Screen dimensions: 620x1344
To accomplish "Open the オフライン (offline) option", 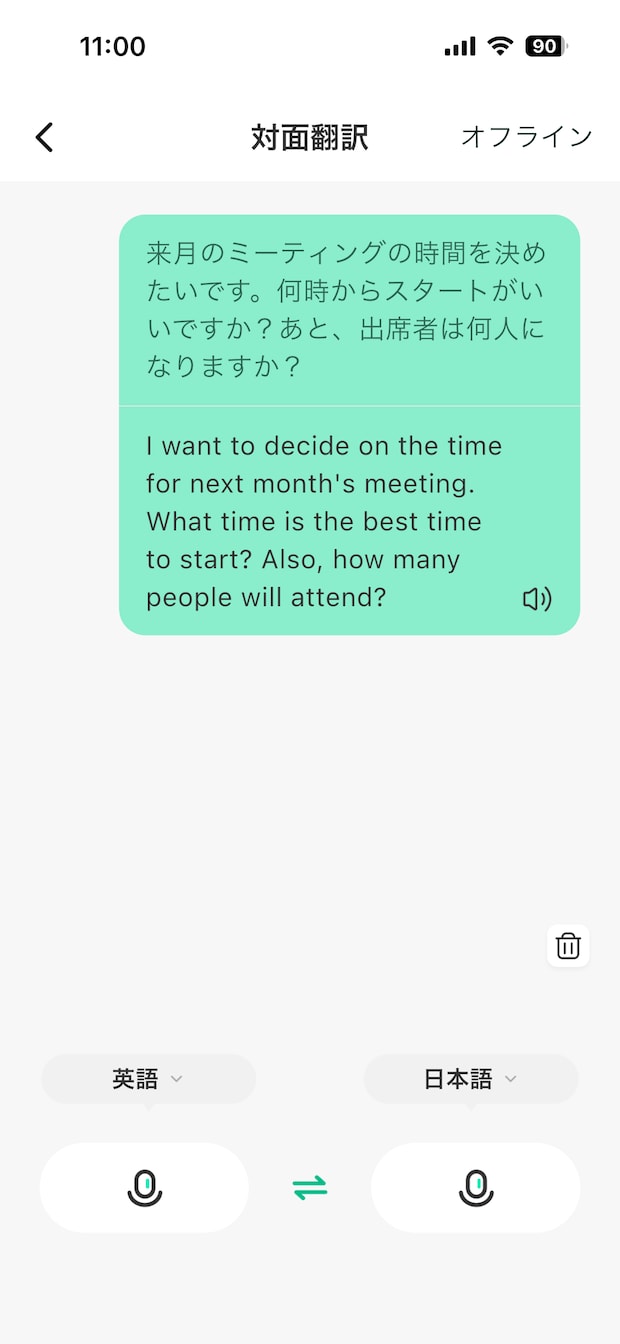I will [526, 137].
